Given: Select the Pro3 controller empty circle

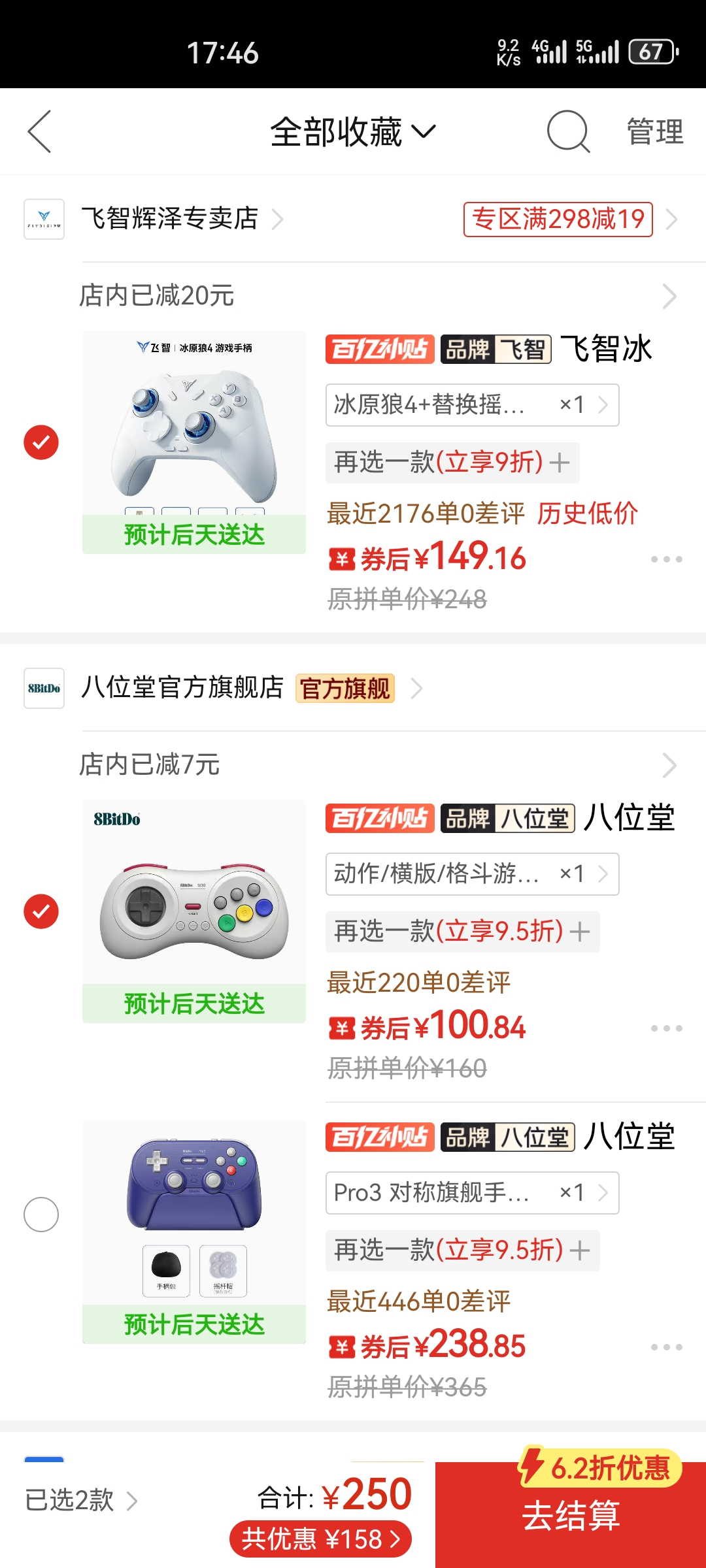Looking at the screenshot, I should click(41, 1214).
